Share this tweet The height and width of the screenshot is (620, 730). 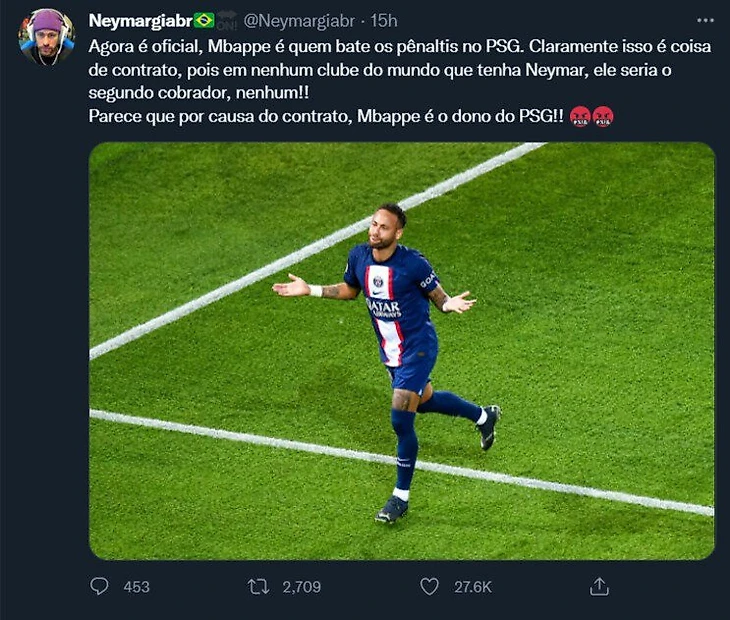(x=599, y=587)
